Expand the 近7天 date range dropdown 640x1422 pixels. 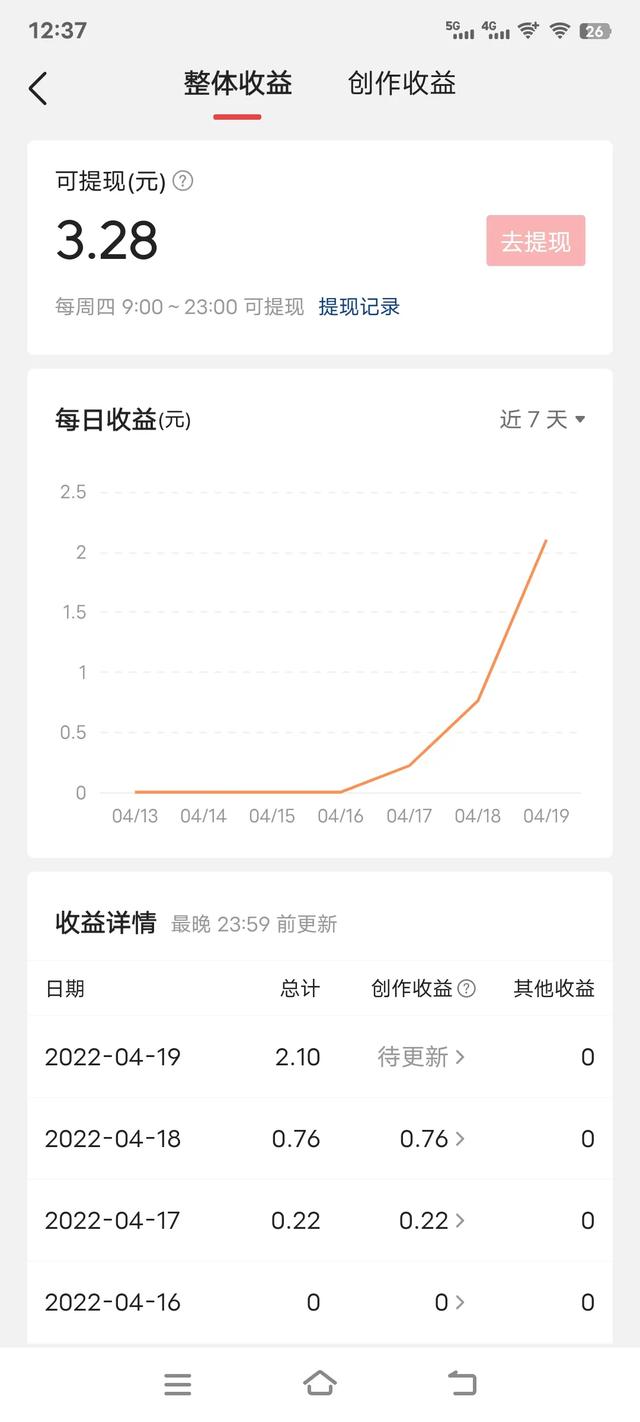[542, 420]
